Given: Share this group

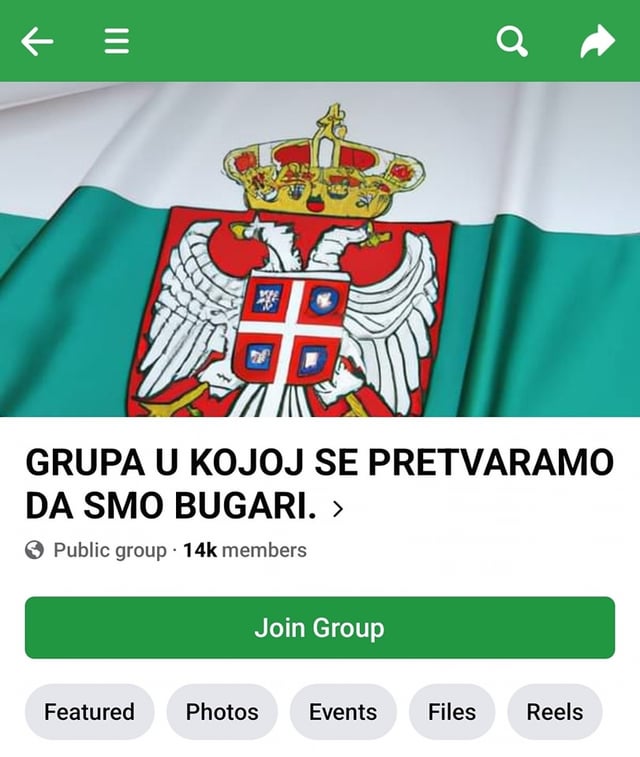Looking at the screenshot, I should pos(597,41).
